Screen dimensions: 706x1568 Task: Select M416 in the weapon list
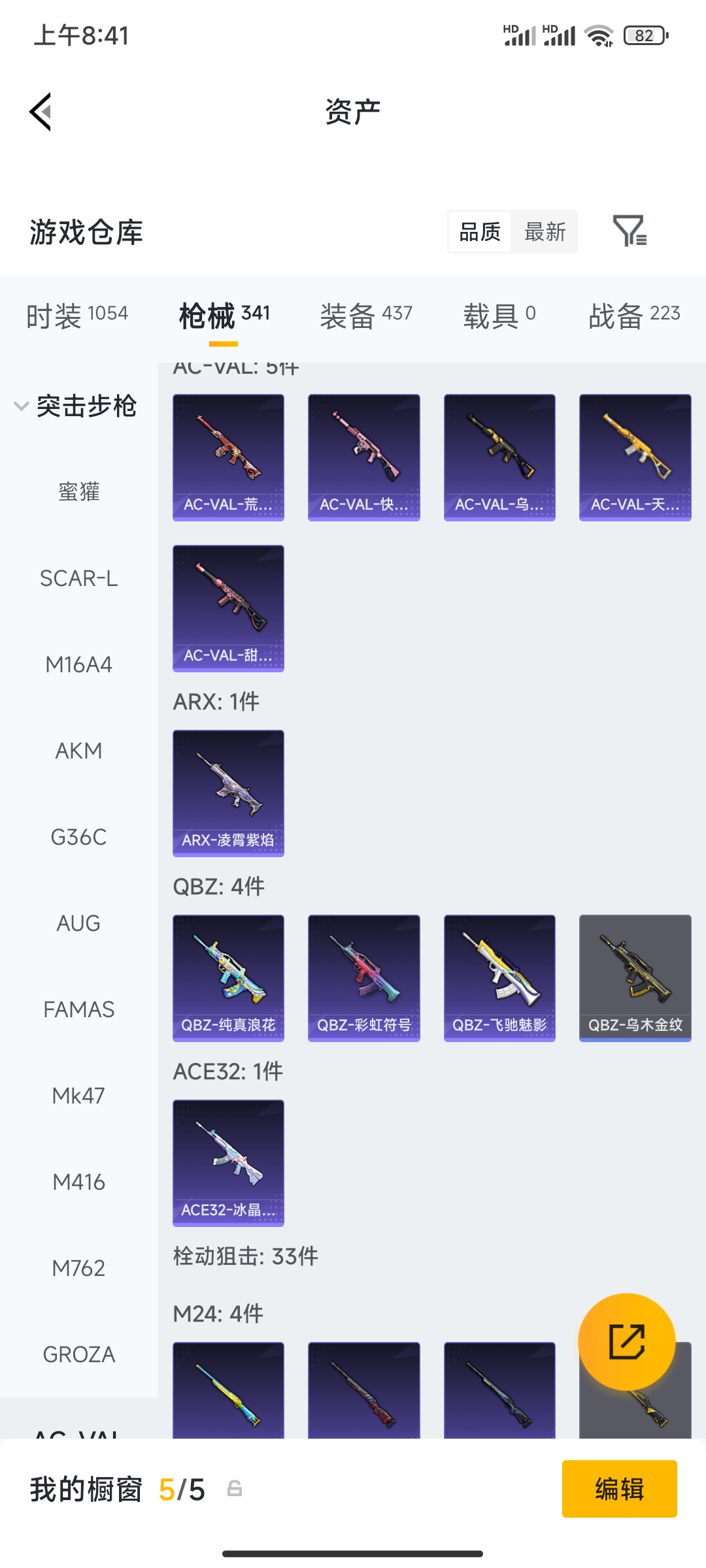tap(78, 1182)
